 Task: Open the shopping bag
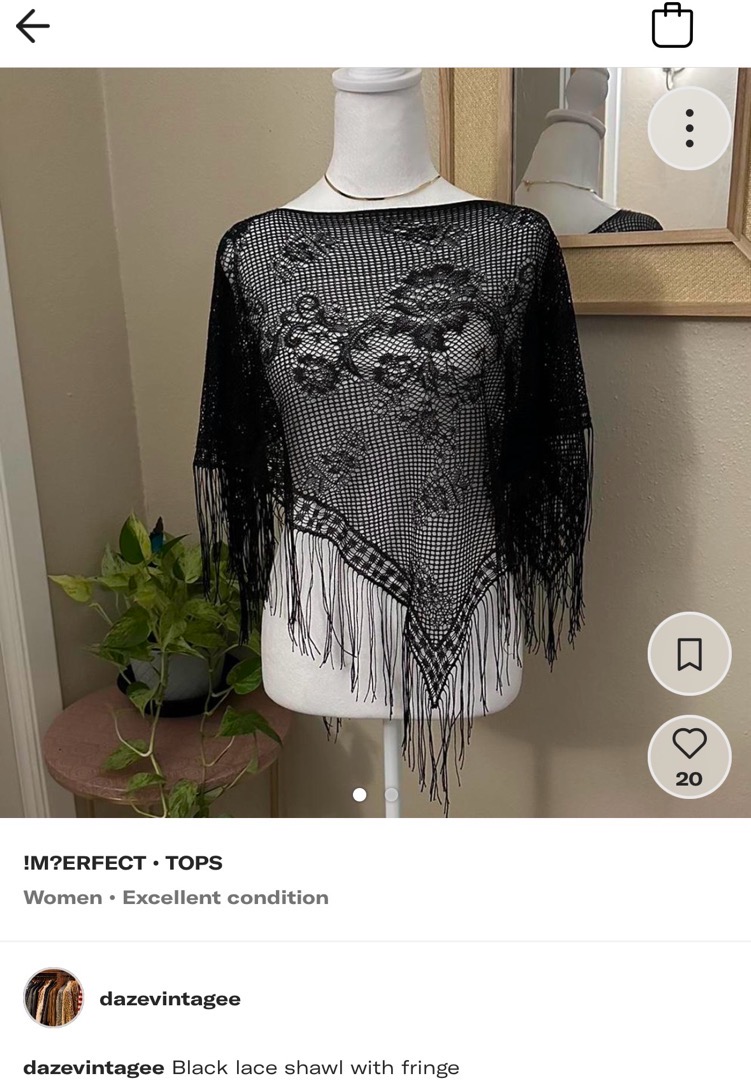pos(672,26)
